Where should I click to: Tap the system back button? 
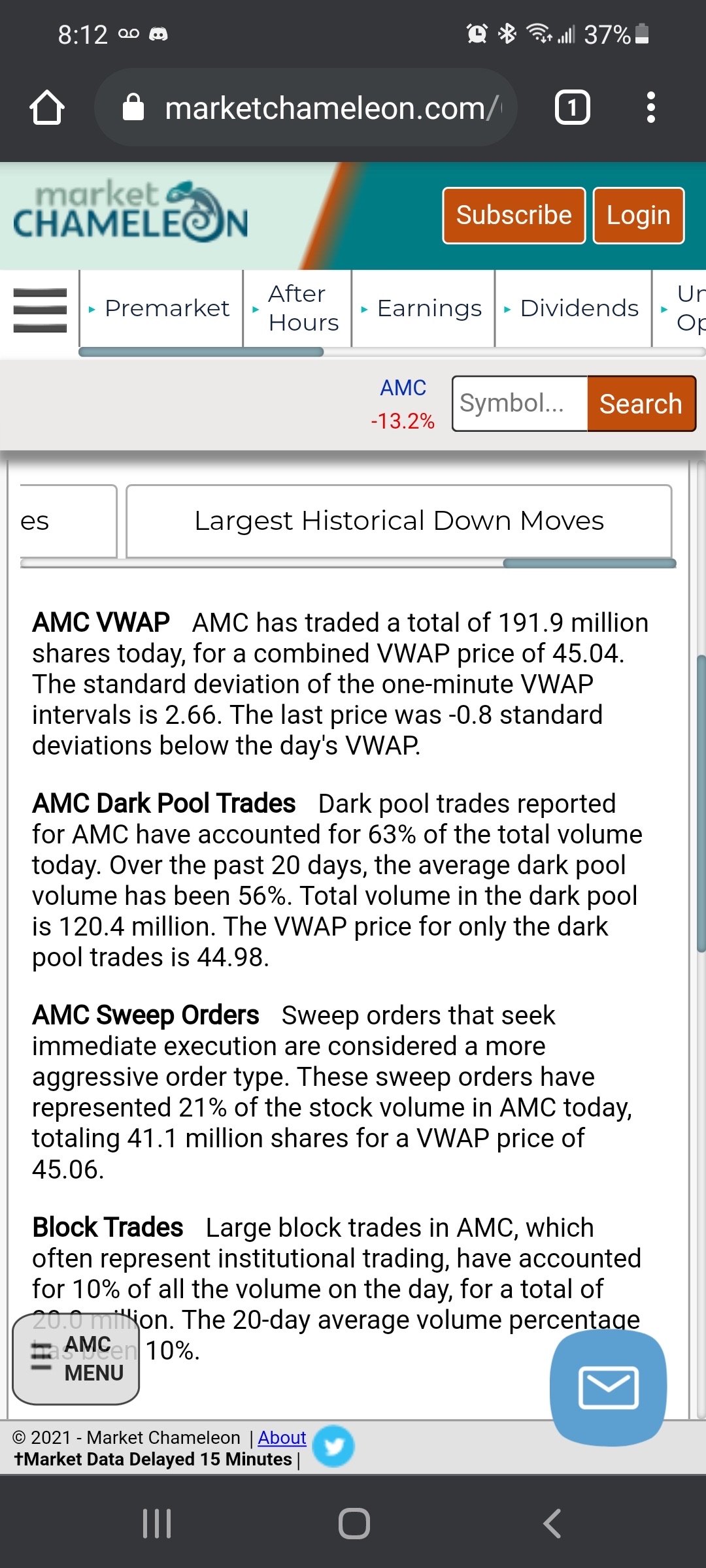[552, 1524]
